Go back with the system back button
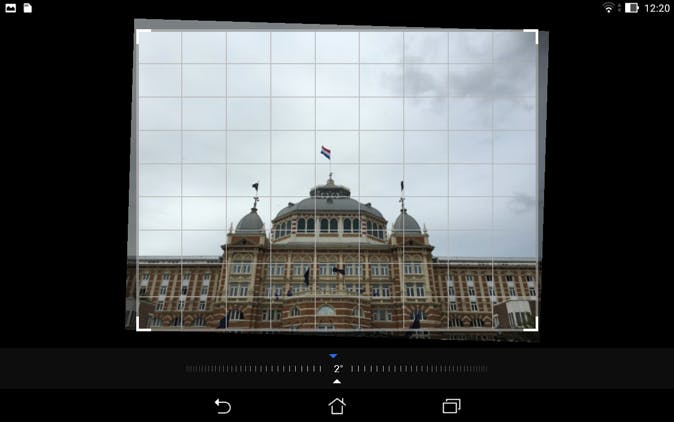Screen dimensions: 674x422 click(x=223, y=406)
